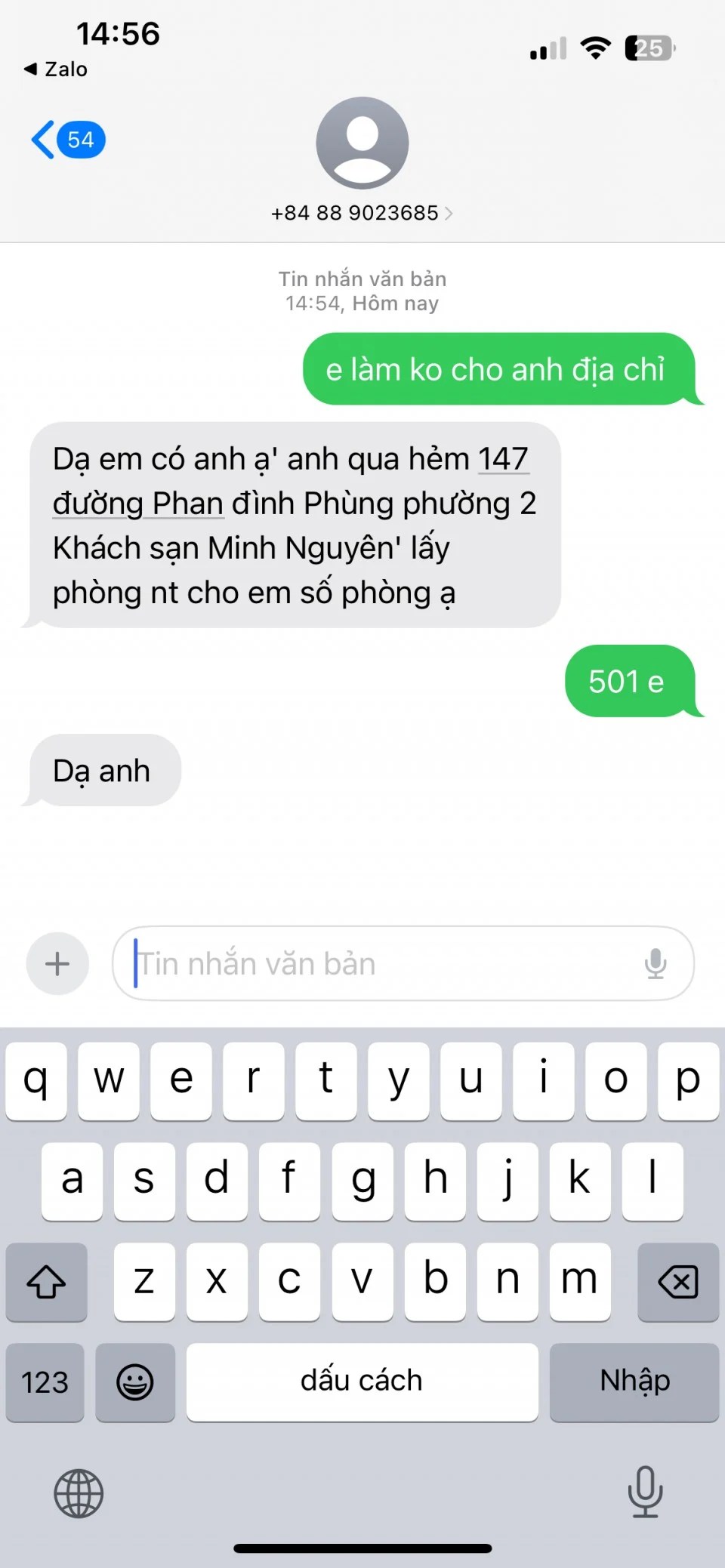
Task: Open contact details for +84 88 9023685
Action: point(362,213)
